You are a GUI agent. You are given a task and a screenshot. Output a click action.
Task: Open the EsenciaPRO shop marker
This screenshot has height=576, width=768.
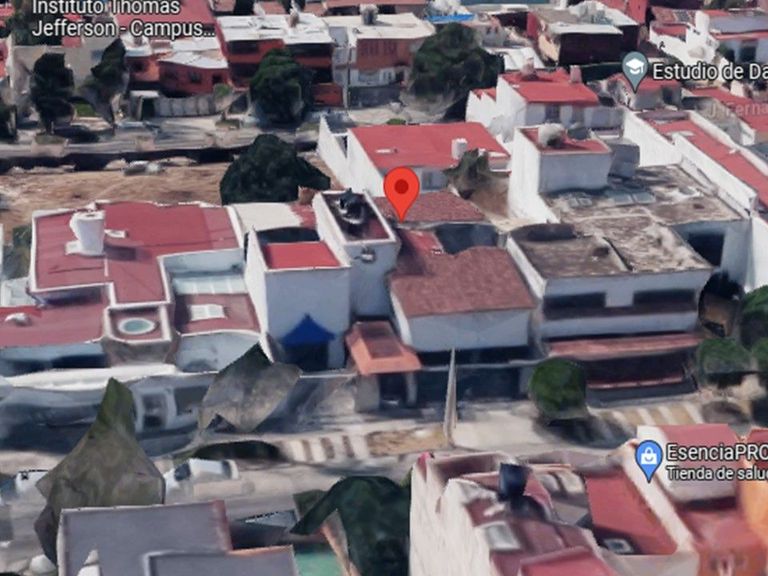tap(649, 460)
